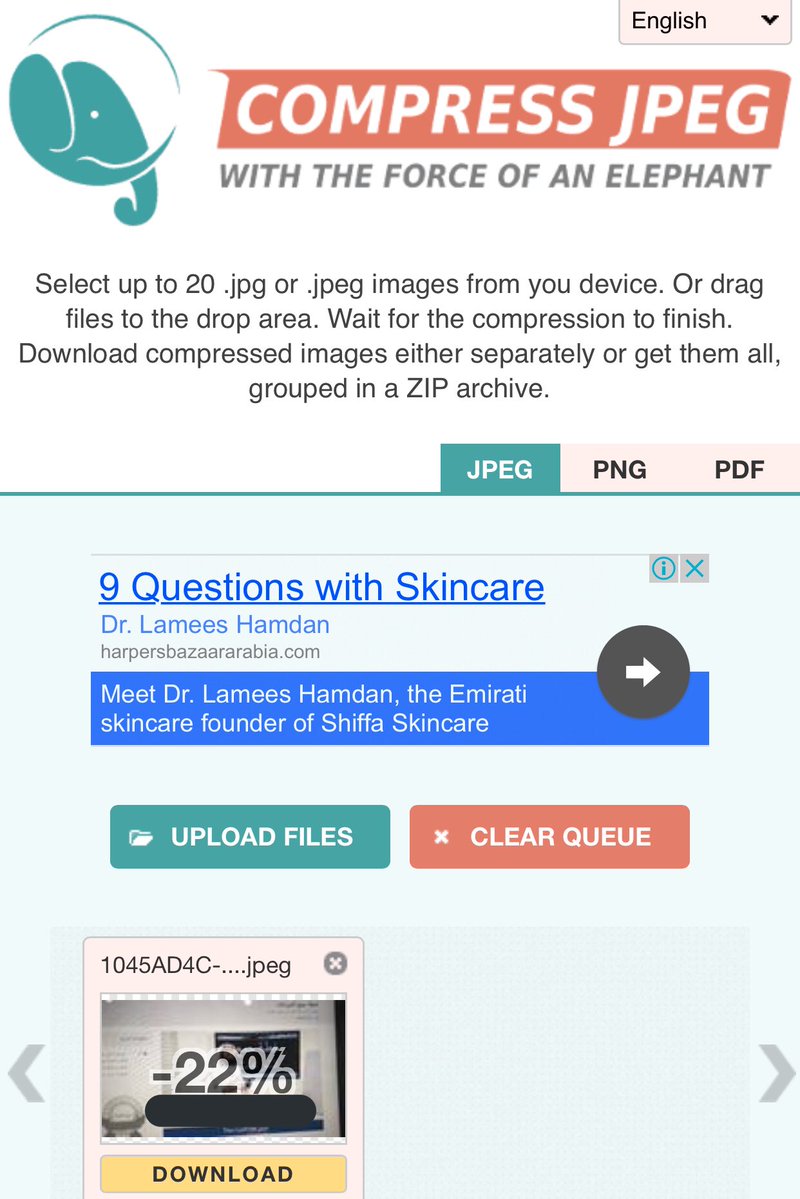The image size is (800, 1199).
Task: Close the ad with the X icon
Action: 695,569
